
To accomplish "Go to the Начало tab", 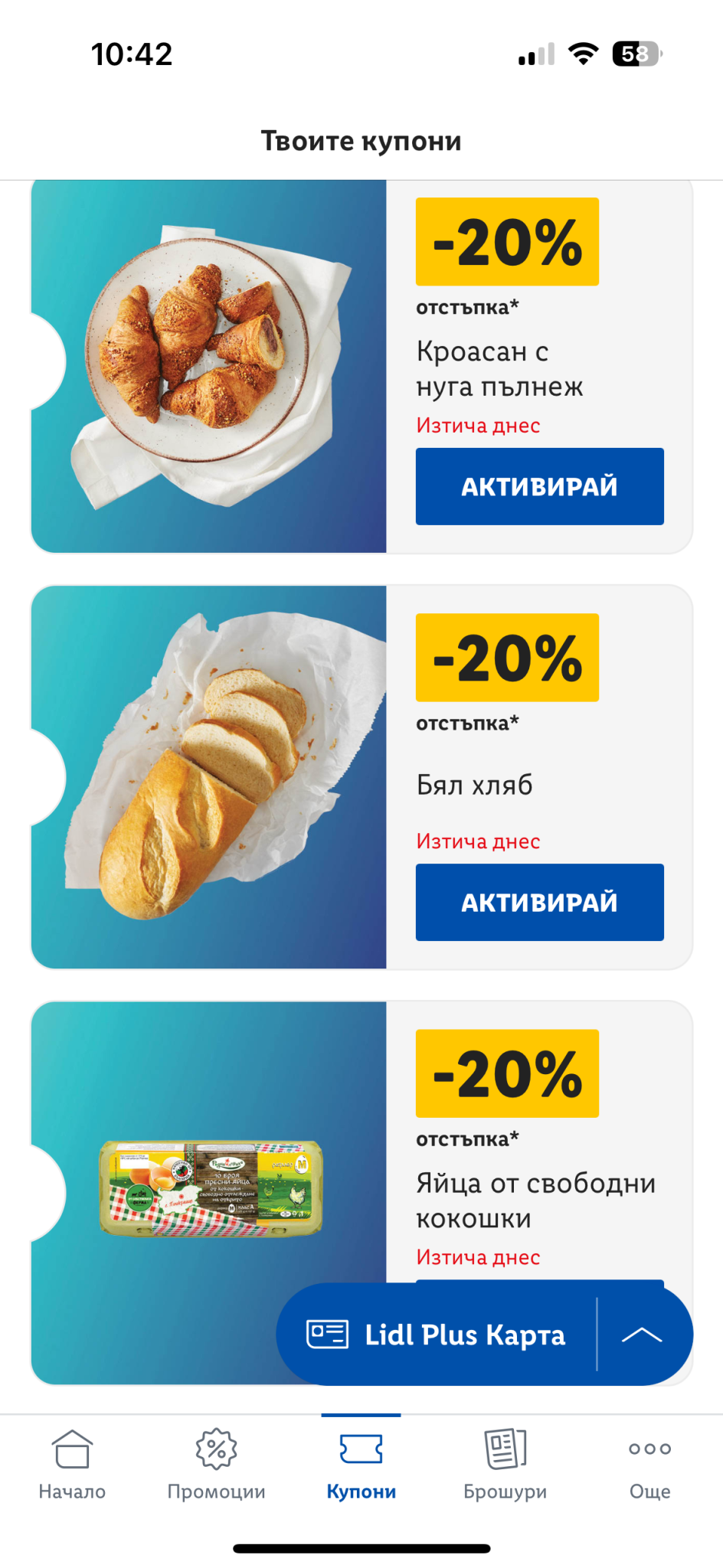I will click(72, 1465).
